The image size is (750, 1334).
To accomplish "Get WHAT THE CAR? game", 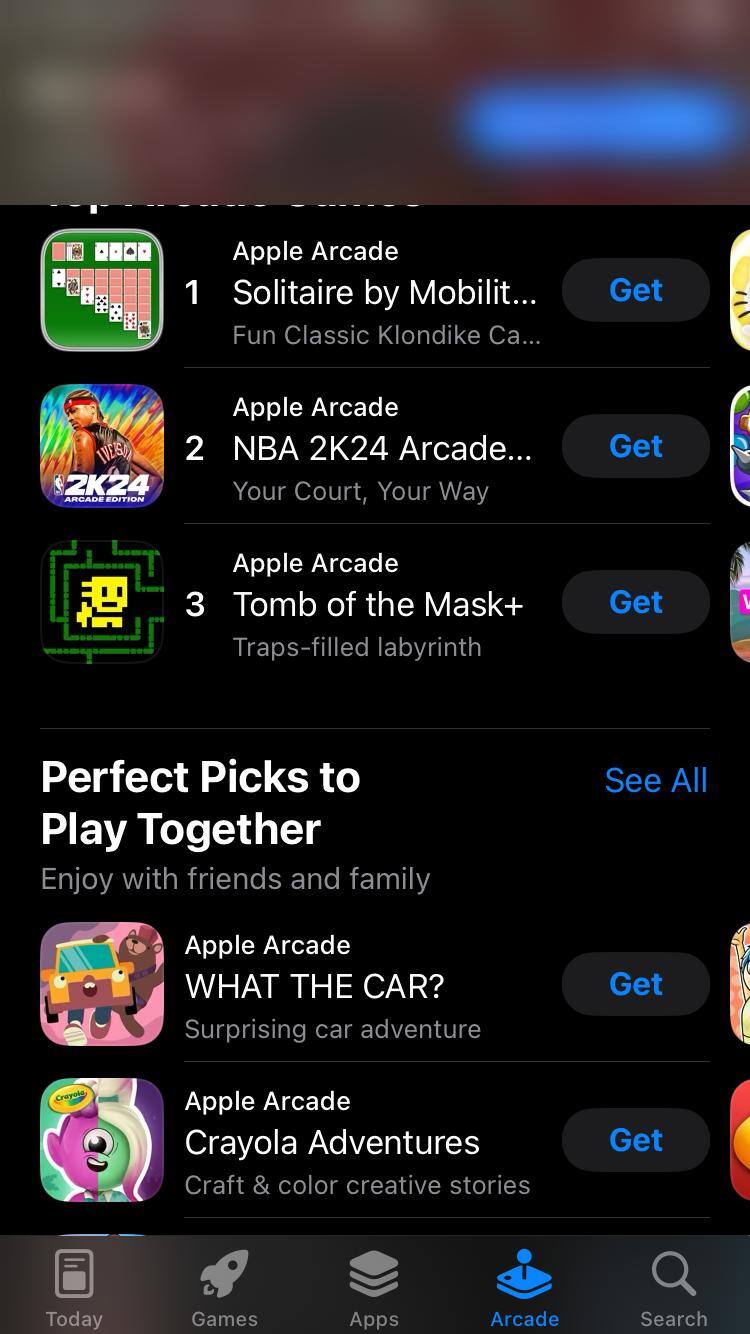I will 635,984.
